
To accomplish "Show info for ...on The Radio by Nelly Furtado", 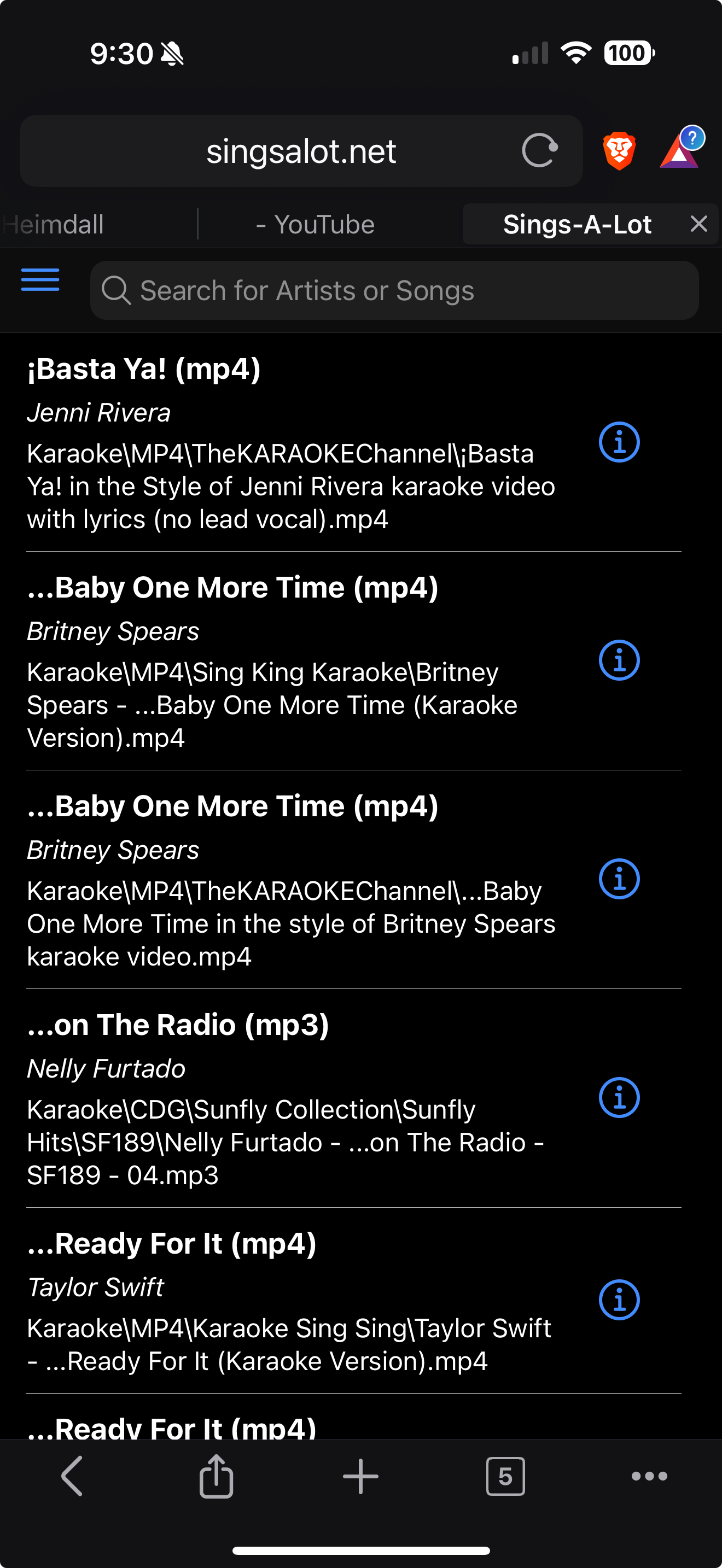I will 619,1097.
